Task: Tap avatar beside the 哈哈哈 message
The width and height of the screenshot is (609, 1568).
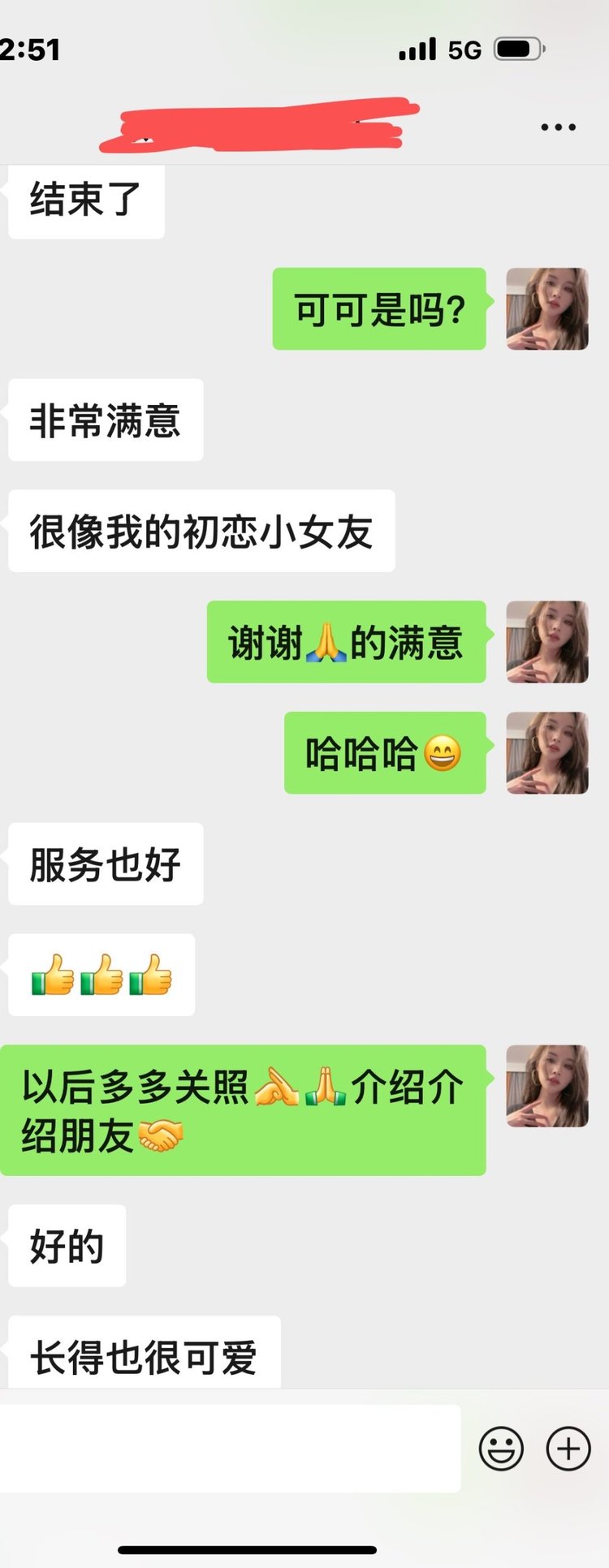Action: point(547,753)
